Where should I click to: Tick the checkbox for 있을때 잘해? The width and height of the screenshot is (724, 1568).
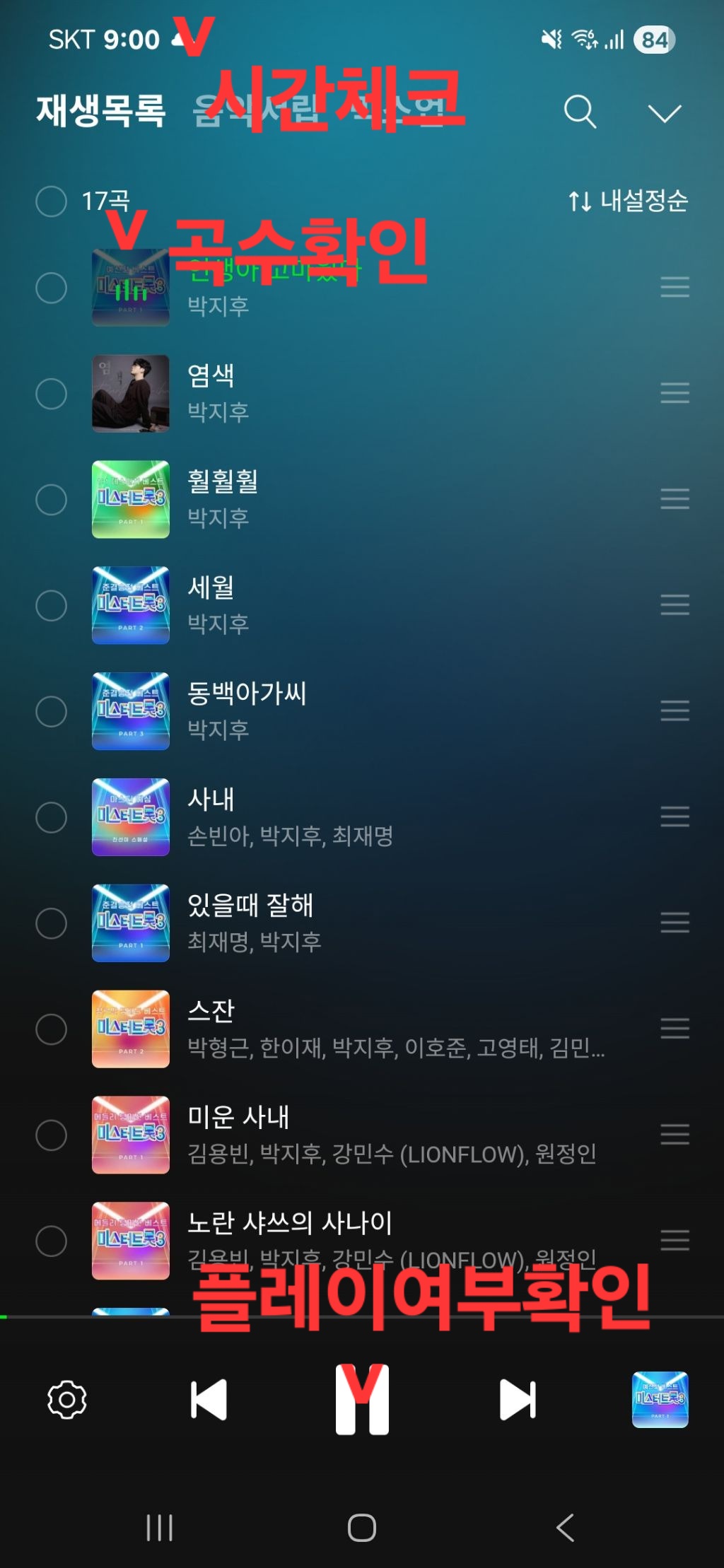pos(51,923)
